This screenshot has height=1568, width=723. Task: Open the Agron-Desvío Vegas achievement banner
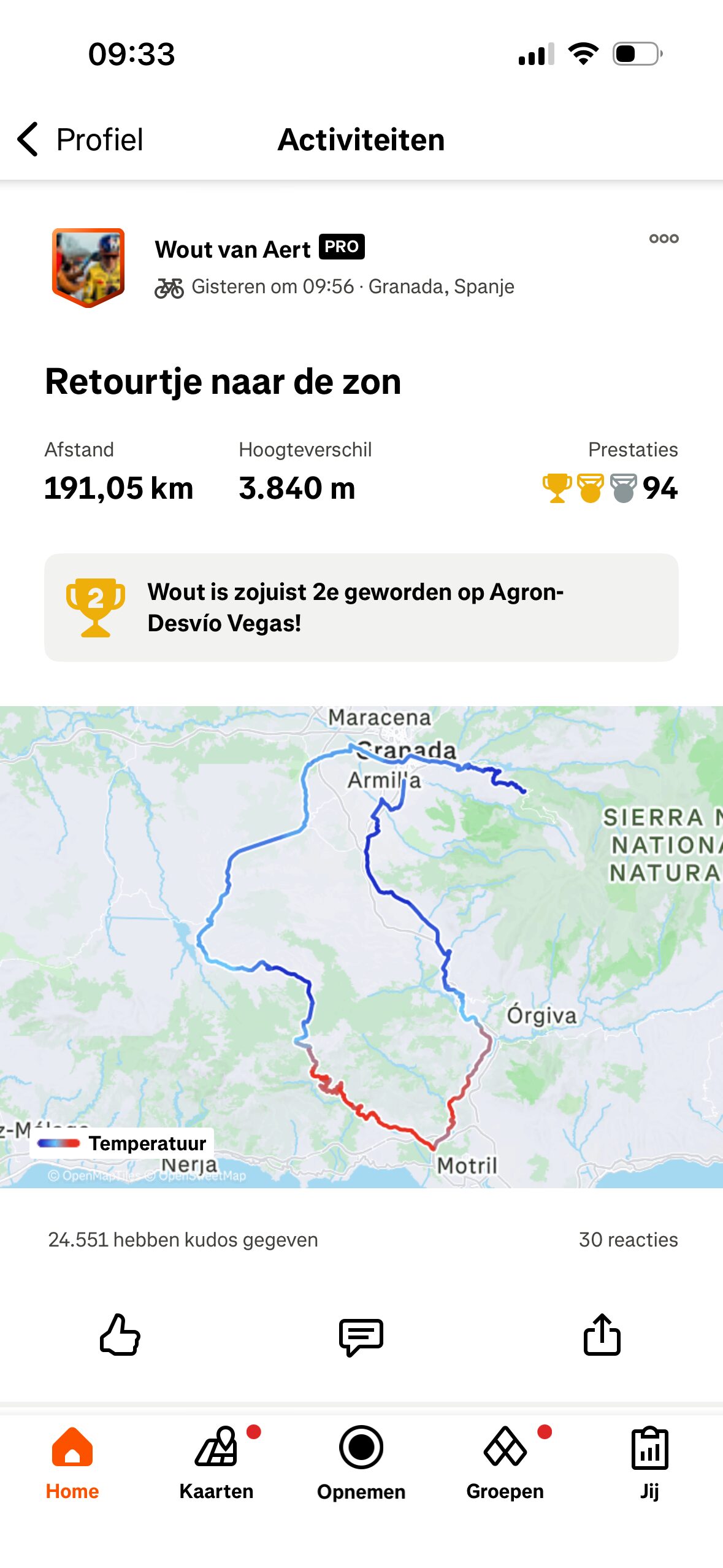(x=361, y=607)
